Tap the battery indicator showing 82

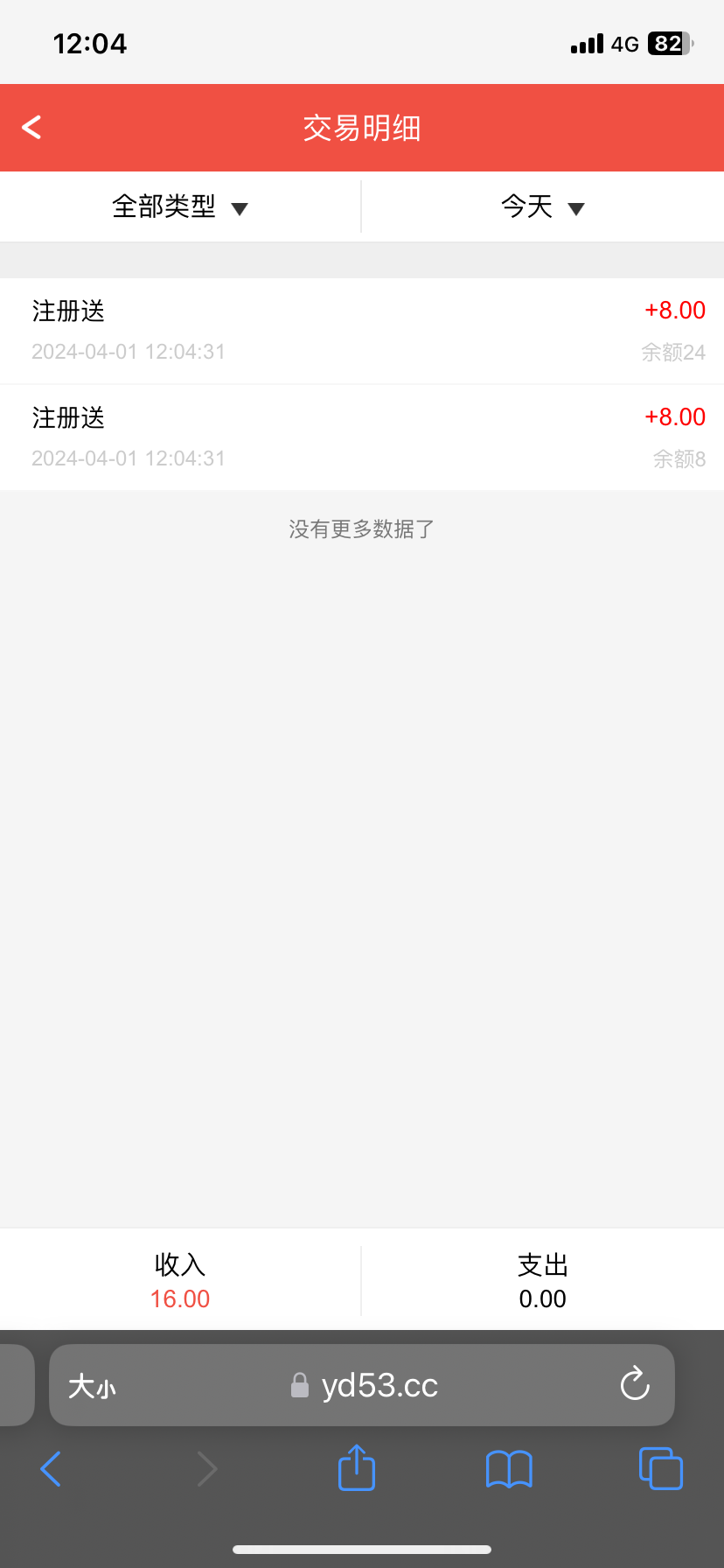pyautogui.click(x=668, y=43)
